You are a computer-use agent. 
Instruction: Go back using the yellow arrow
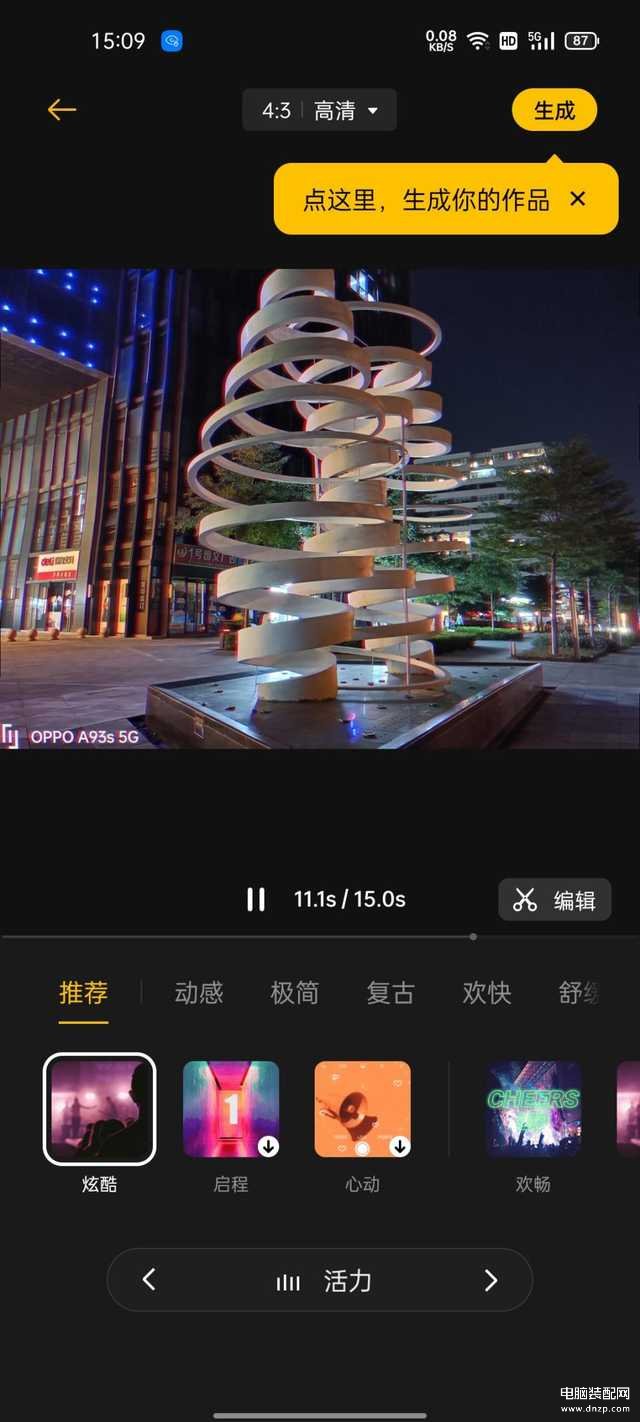[x=62, y=110]
